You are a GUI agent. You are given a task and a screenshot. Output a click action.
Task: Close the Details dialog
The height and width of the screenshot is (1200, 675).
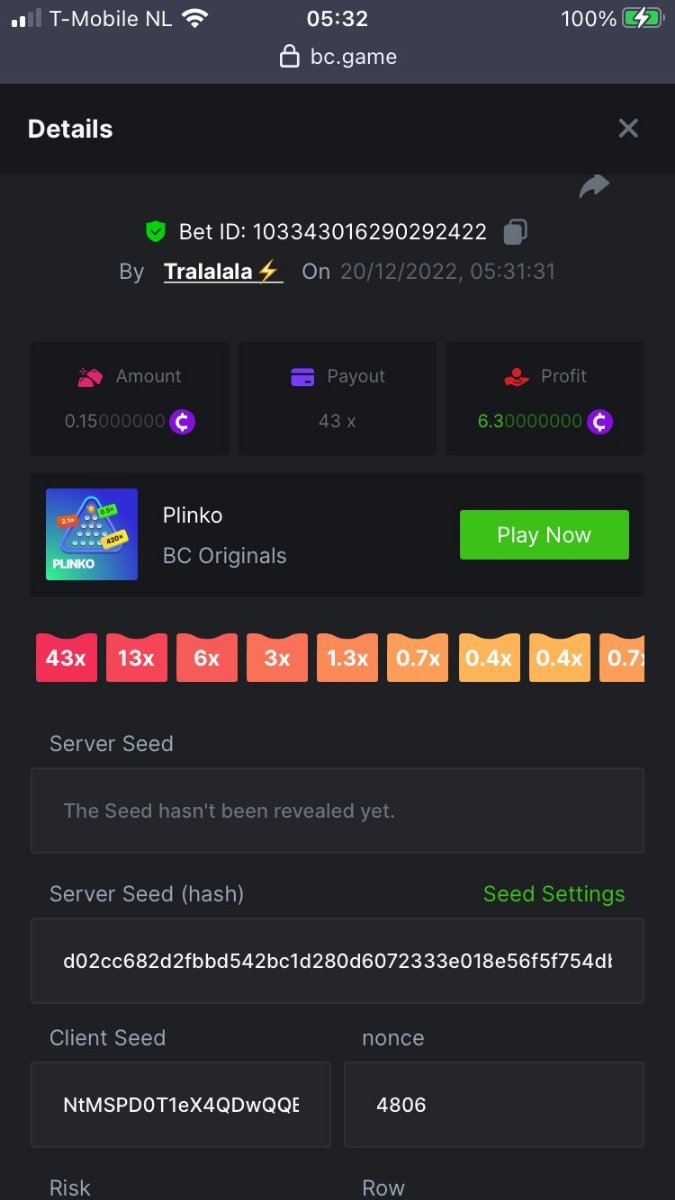coord(628,128)
